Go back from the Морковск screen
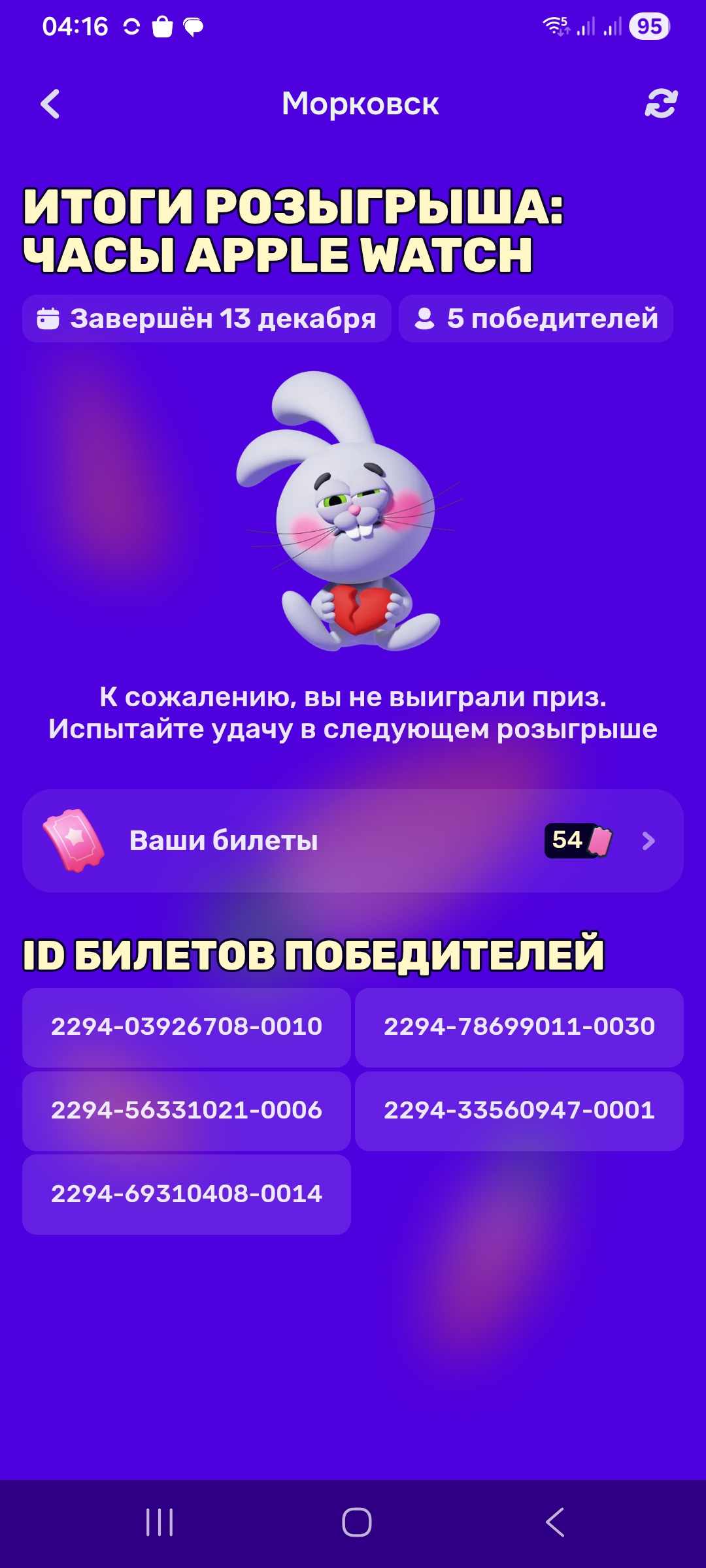The image size is (706, 1568). pos(50,104)
